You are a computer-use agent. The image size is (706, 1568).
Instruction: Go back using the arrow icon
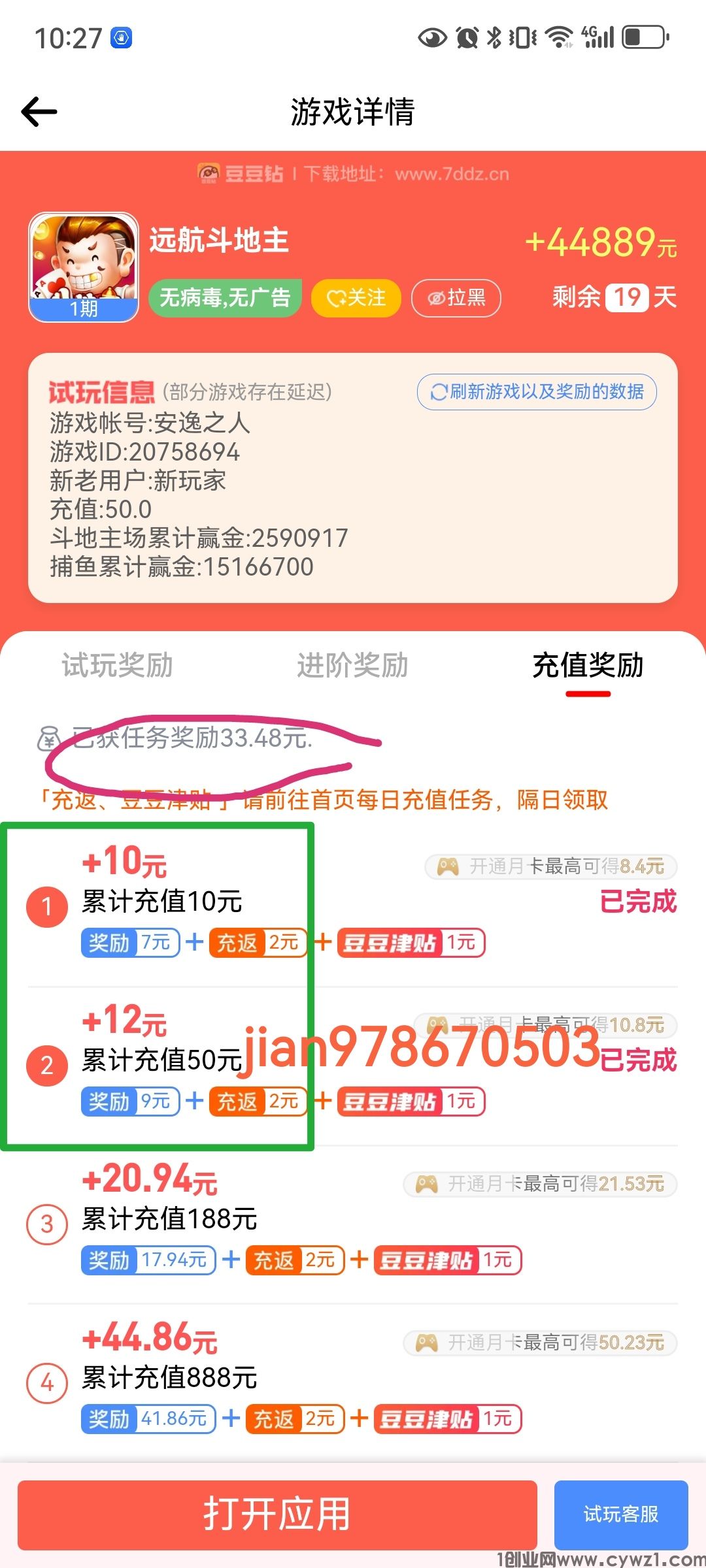(39, 112)
